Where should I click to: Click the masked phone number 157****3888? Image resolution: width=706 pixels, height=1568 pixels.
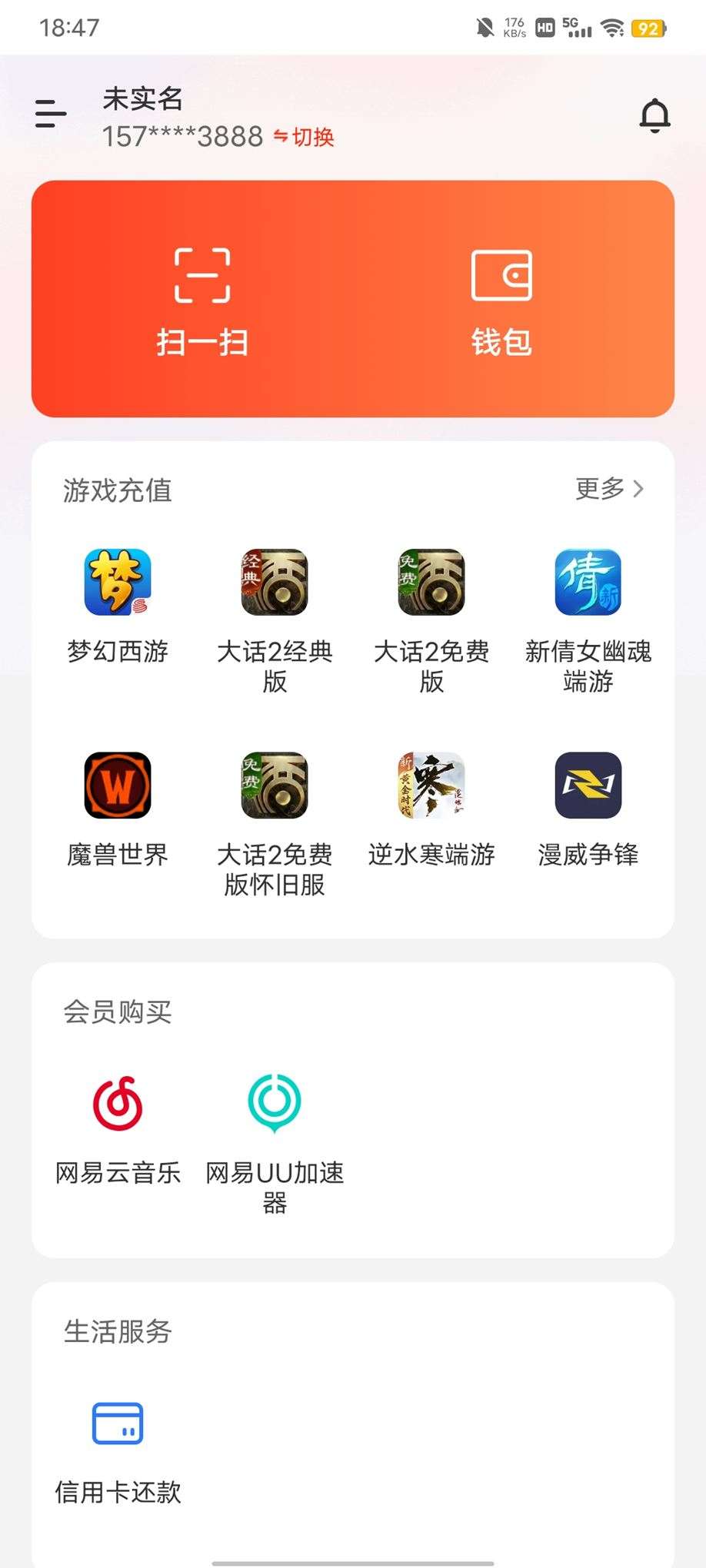(x=181, y=135)
